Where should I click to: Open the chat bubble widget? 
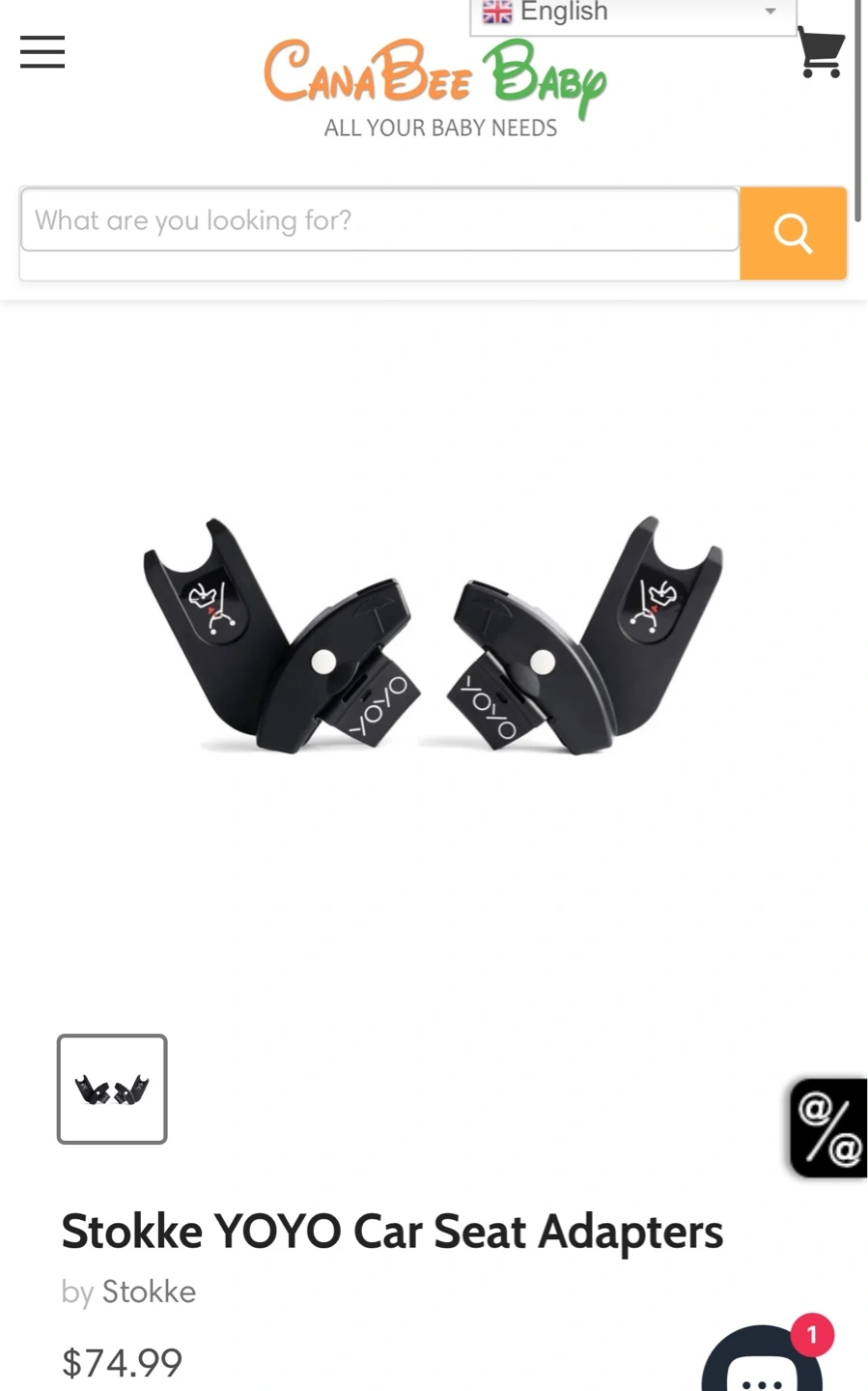[763, 1362]
